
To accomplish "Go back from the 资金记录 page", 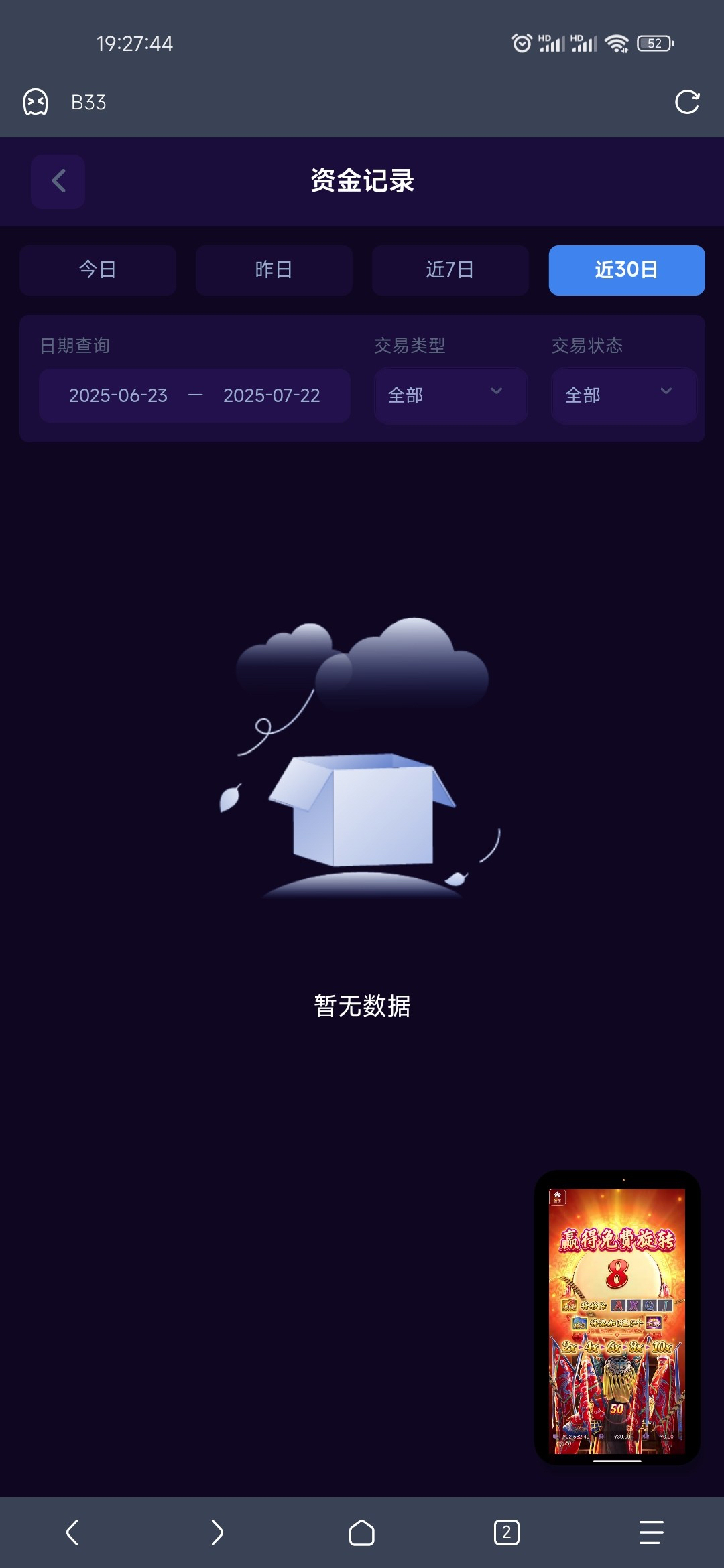I will point(58,181).
